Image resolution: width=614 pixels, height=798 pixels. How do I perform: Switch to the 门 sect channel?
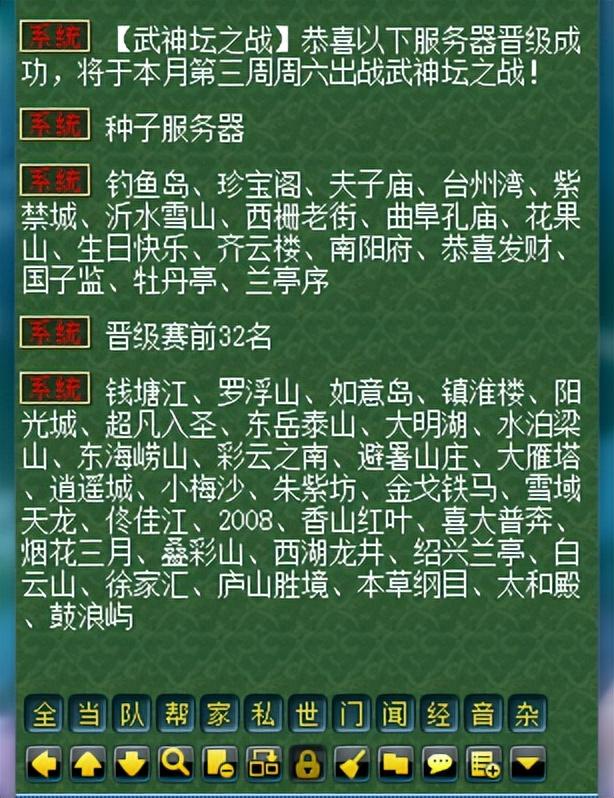click(351, 715)
